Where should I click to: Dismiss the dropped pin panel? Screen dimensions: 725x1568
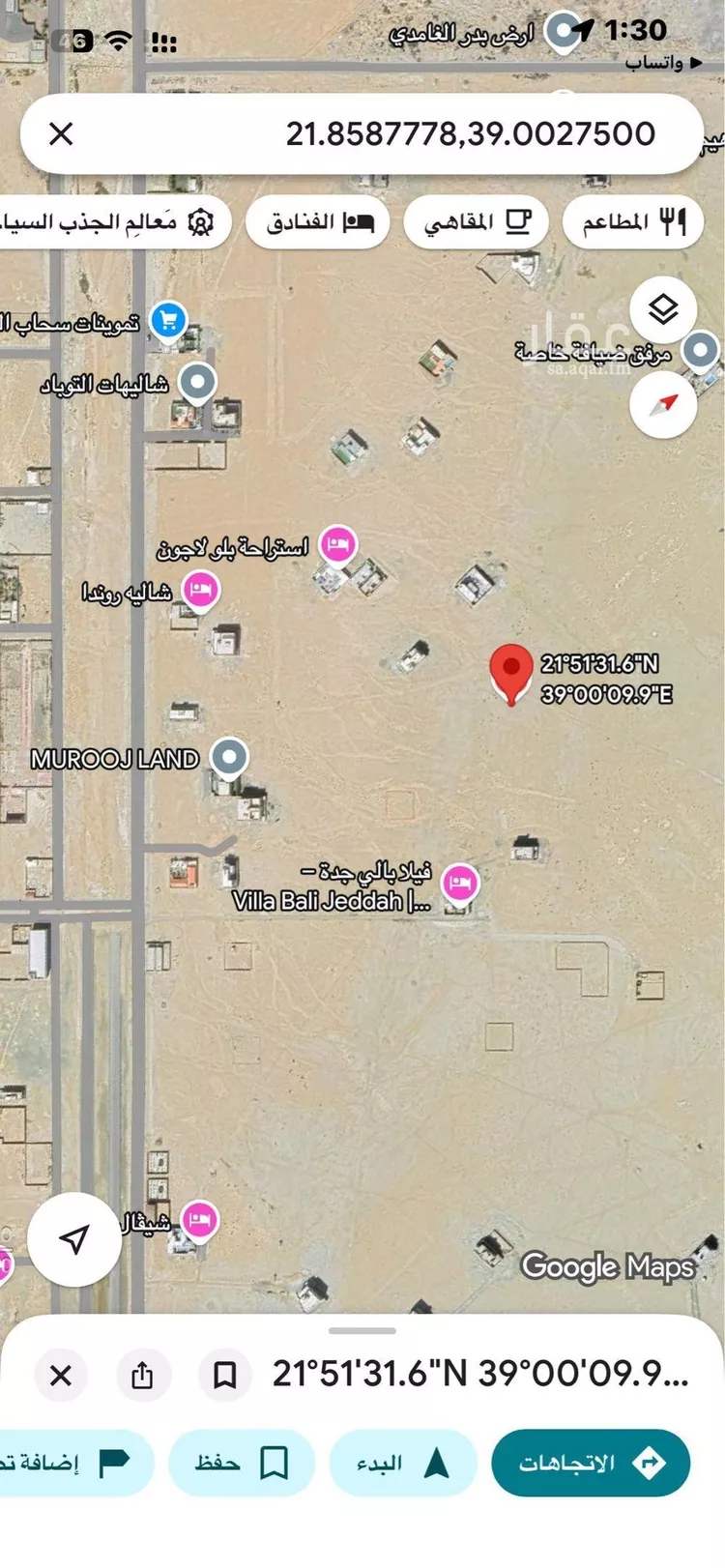tap(61, 1374)
